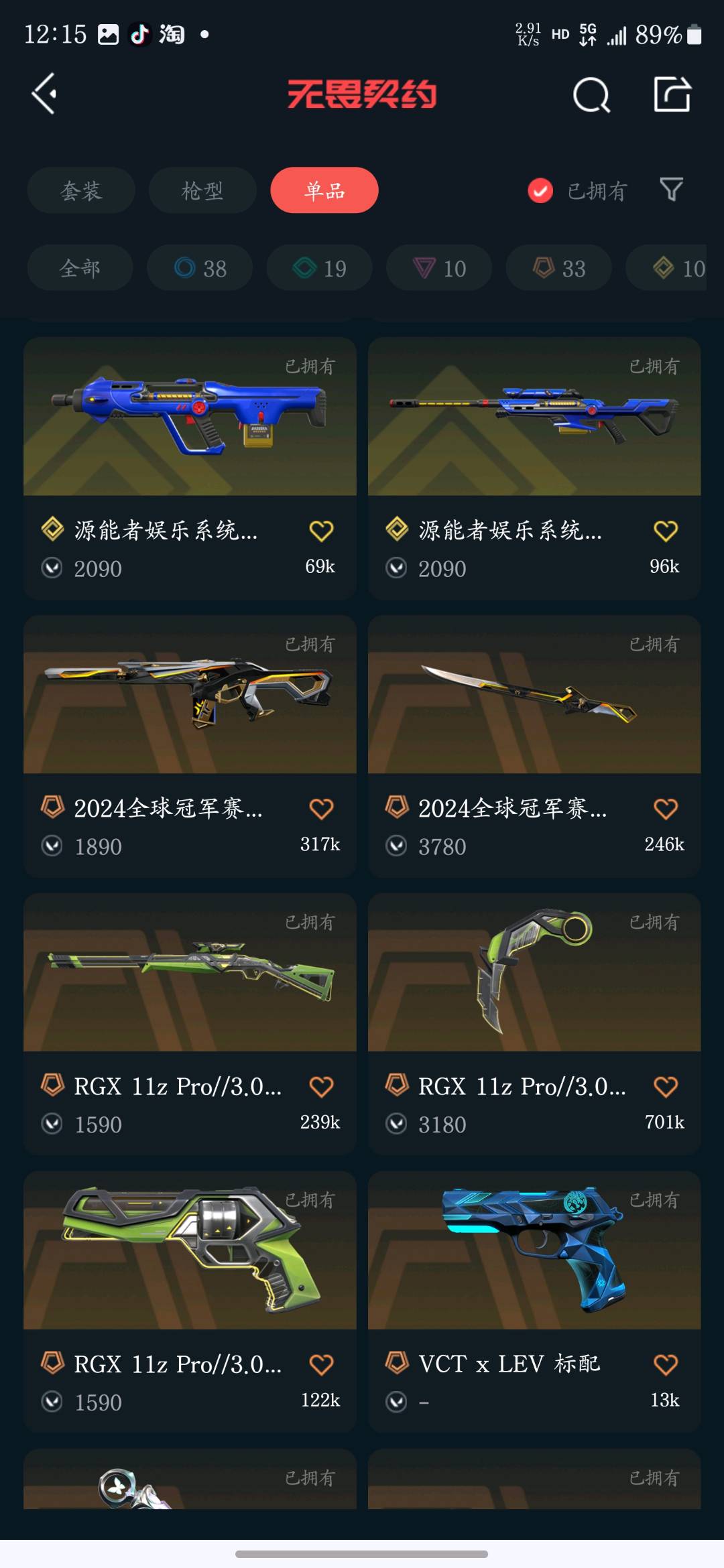Viewport: 724px width, 1568px height.
Task: Switch to the 套装 tab
Action: (x=81, y=191)
